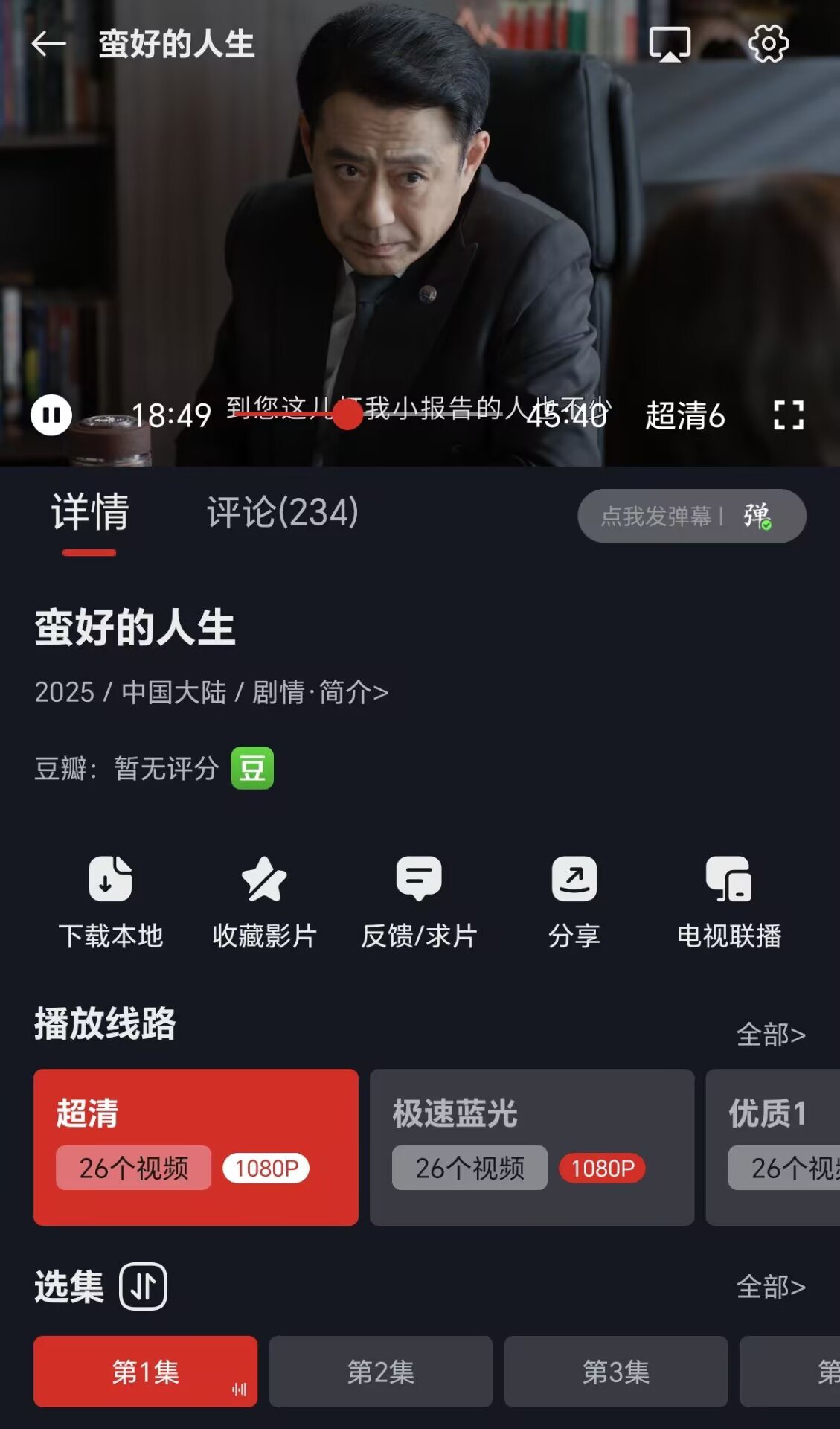Switch to the 评论(234) tab

[283, 513]
